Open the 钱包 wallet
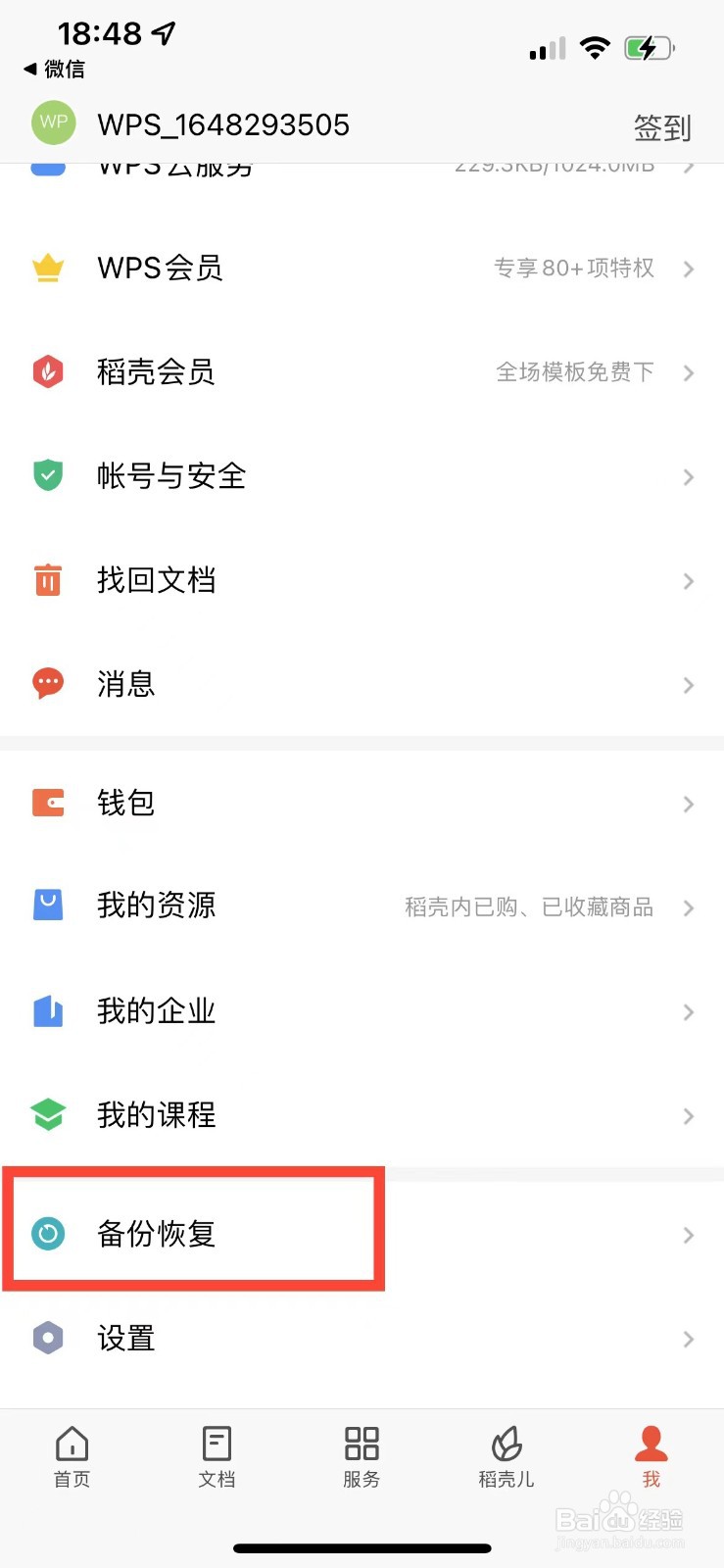The image size is (724, 1568). [362, 804]
